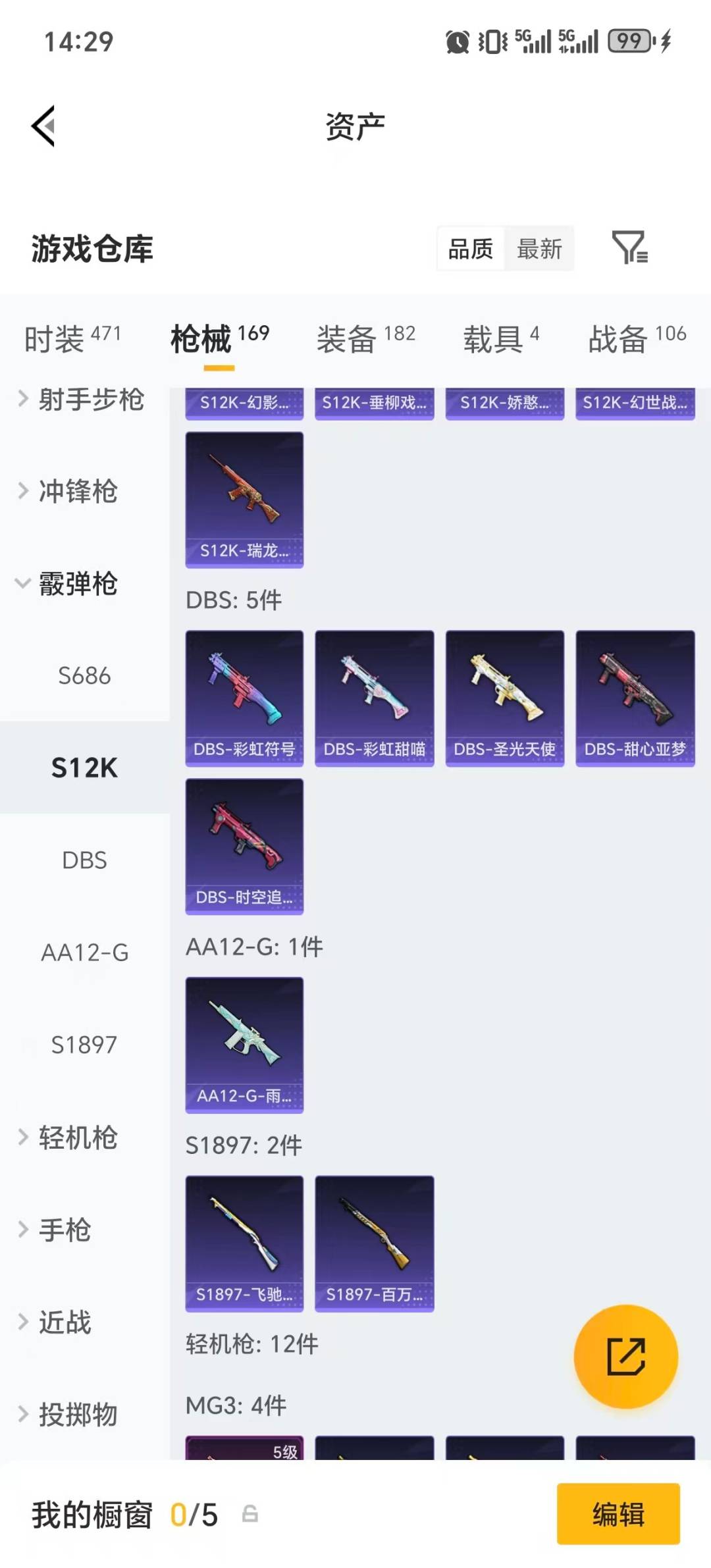Tap the back arrow to exit 资产 page

[43, 125]
